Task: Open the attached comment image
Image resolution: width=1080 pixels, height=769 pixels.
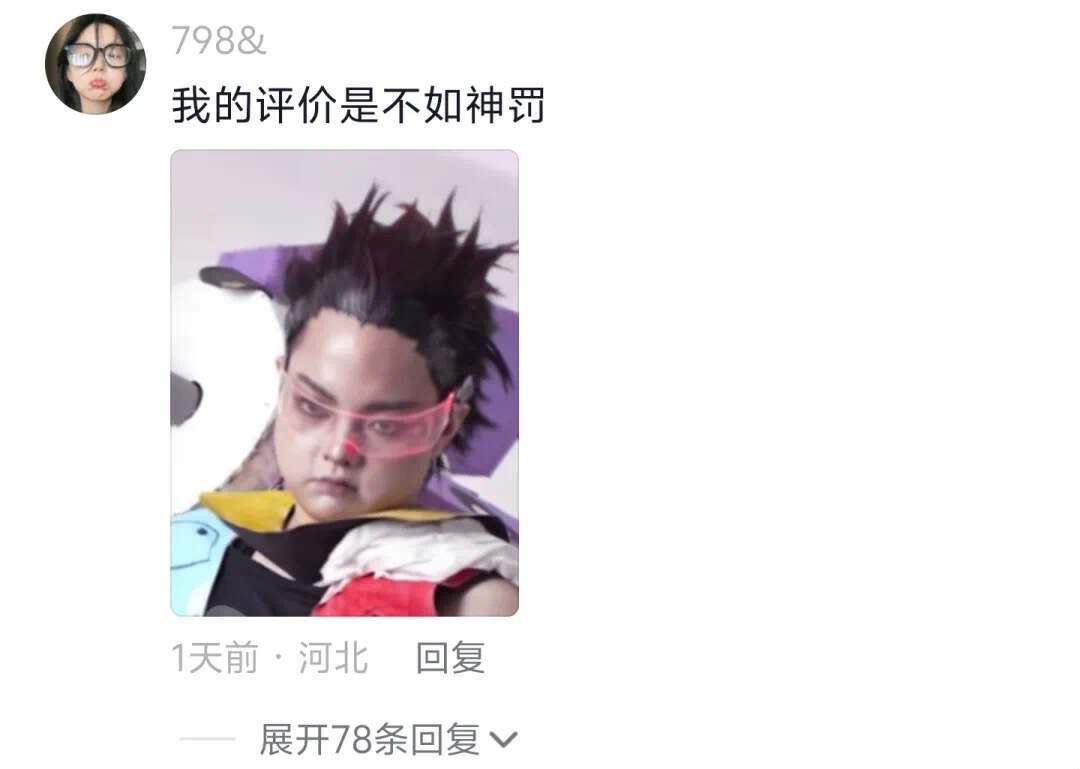Action: pos(344,382)
